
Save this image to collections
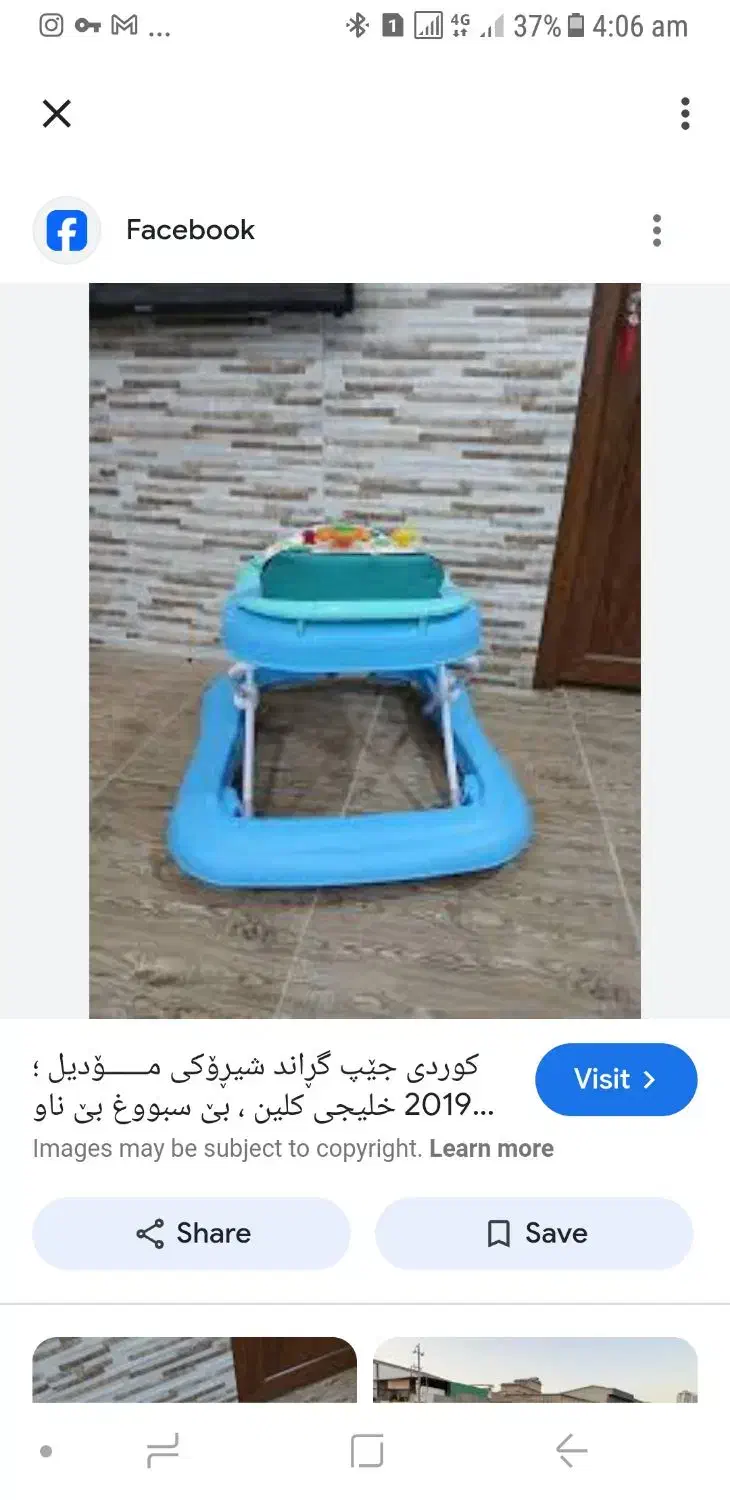click(534, 1233)
